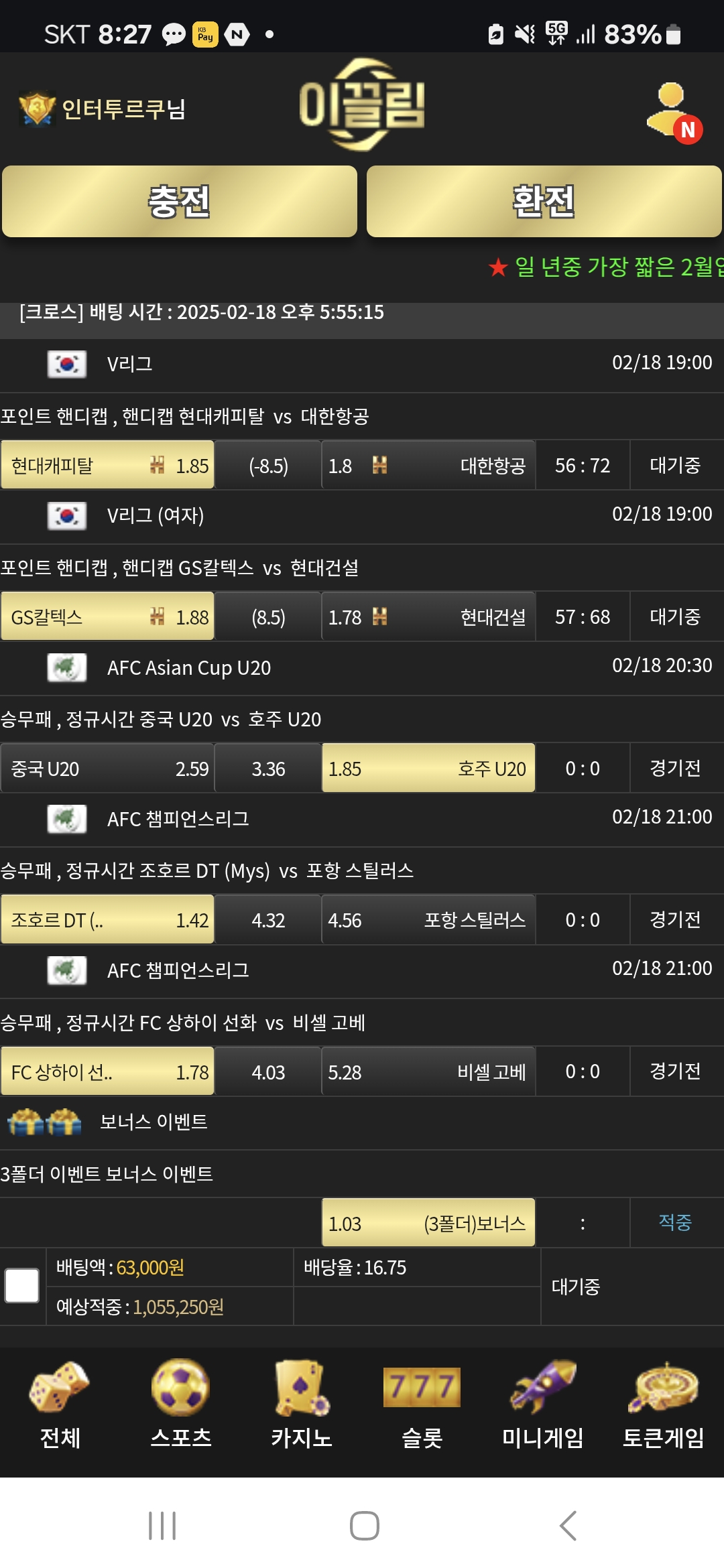Go back with the system back button
The height and width of the screenshot is (1568, 724).
(568, 1526)
